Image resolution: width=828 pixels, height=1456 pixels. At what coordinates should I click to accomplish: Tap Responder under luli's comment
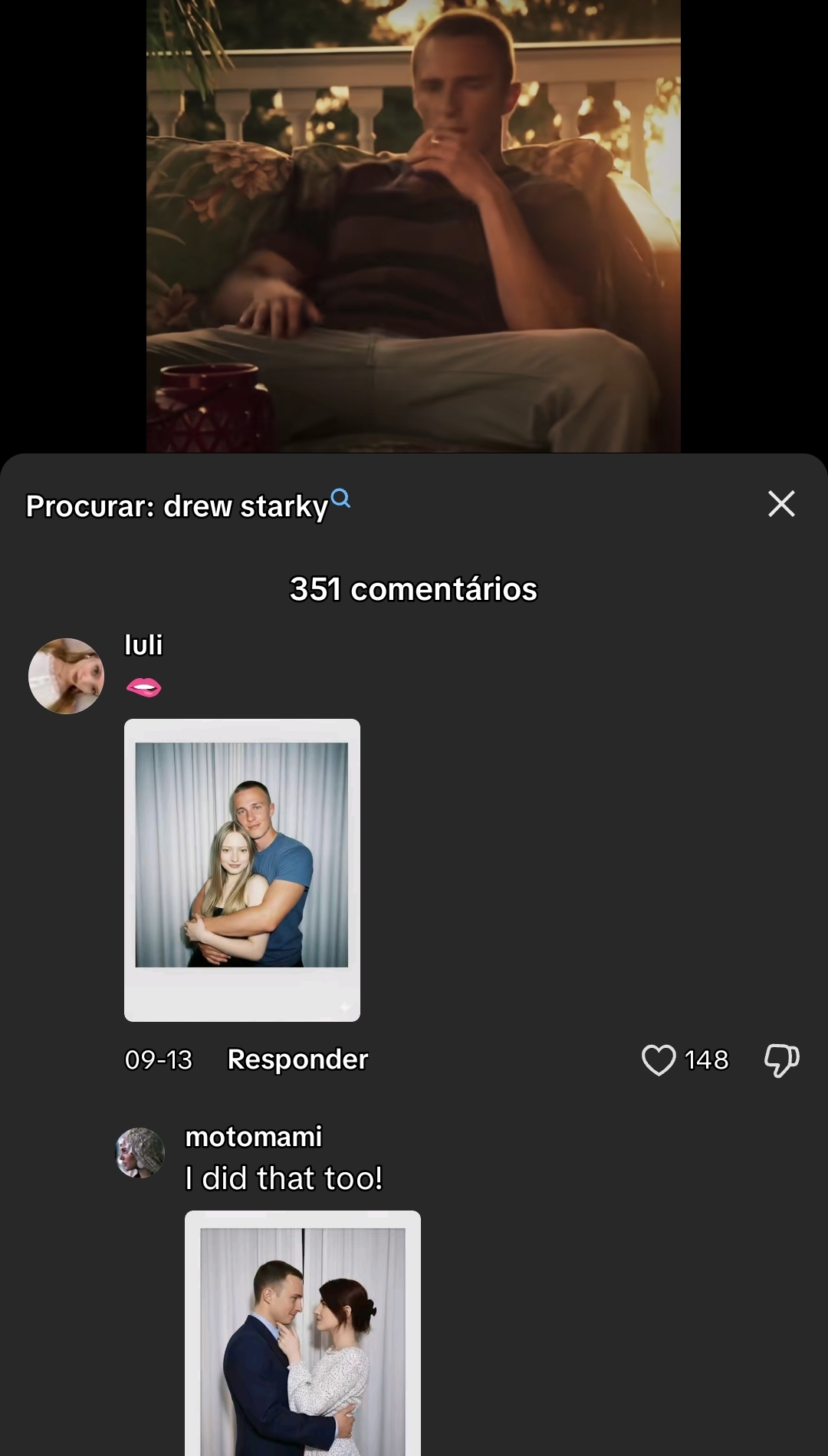[297, 1059]
